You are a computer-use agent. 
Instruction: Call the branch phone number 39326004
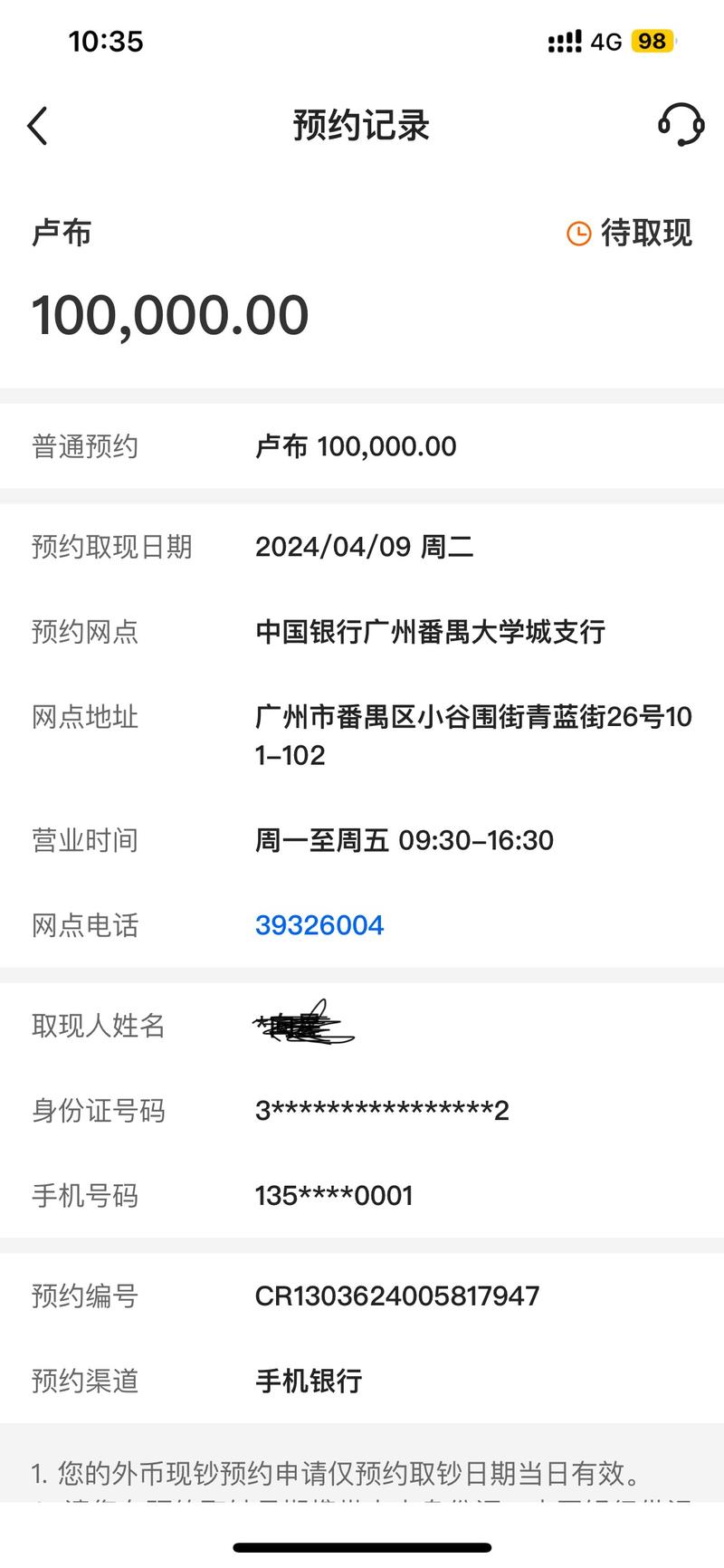[x=320, y=925]
